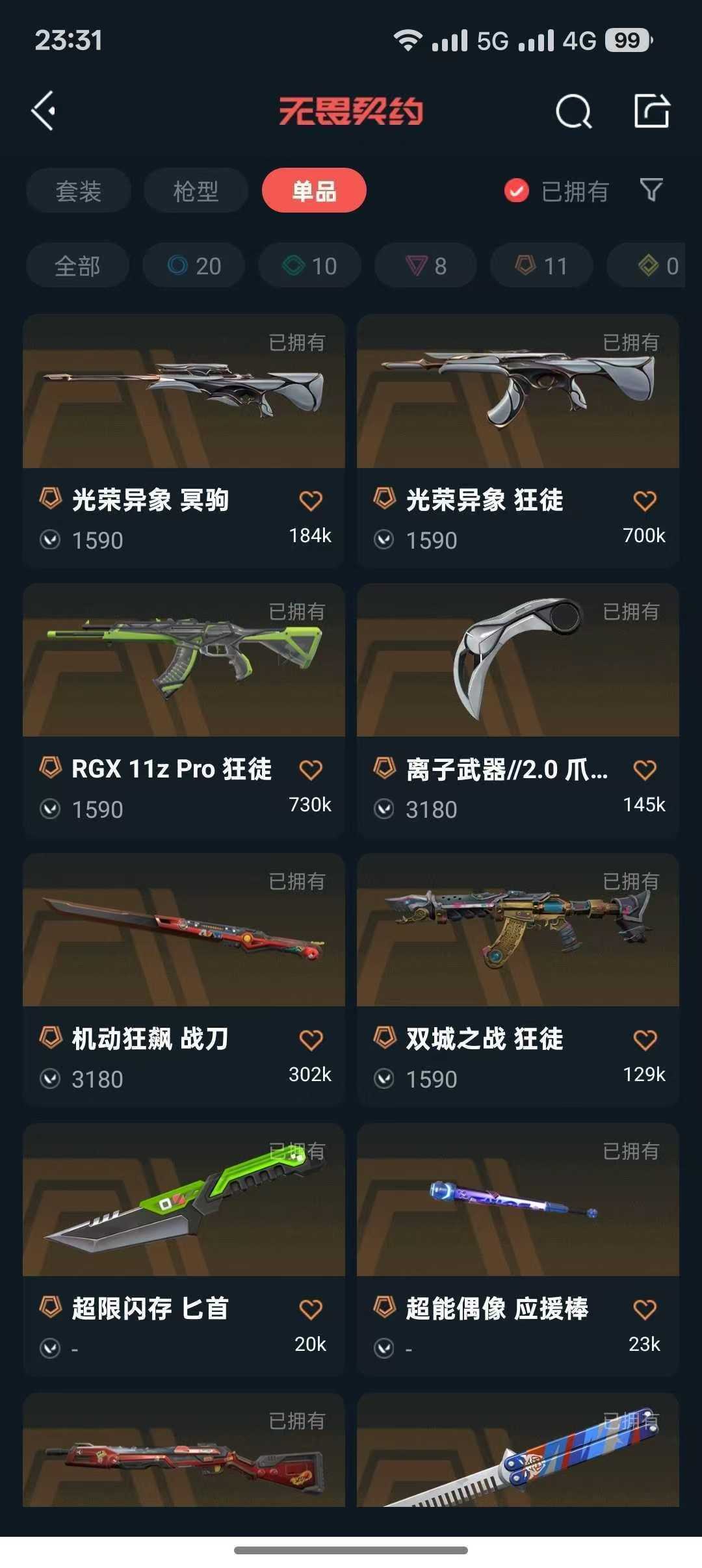This screenshot has height=1568, width=702.
Task: Filter by the blue tier chip showing 20
Action: [194, 265]
